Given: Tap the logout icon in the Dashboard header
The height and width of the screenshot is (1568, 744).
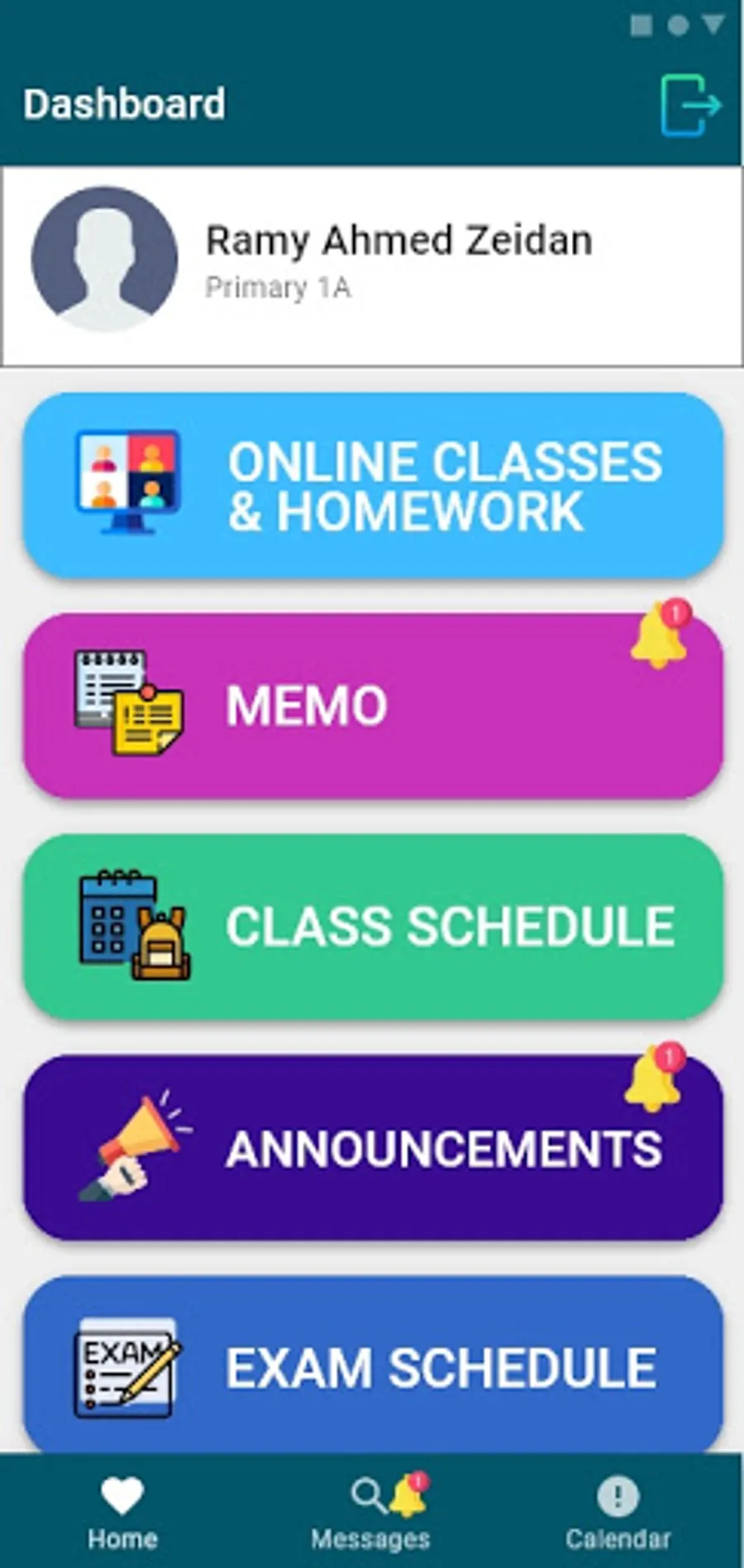Looking at the screenshot, I should point(691,105).
